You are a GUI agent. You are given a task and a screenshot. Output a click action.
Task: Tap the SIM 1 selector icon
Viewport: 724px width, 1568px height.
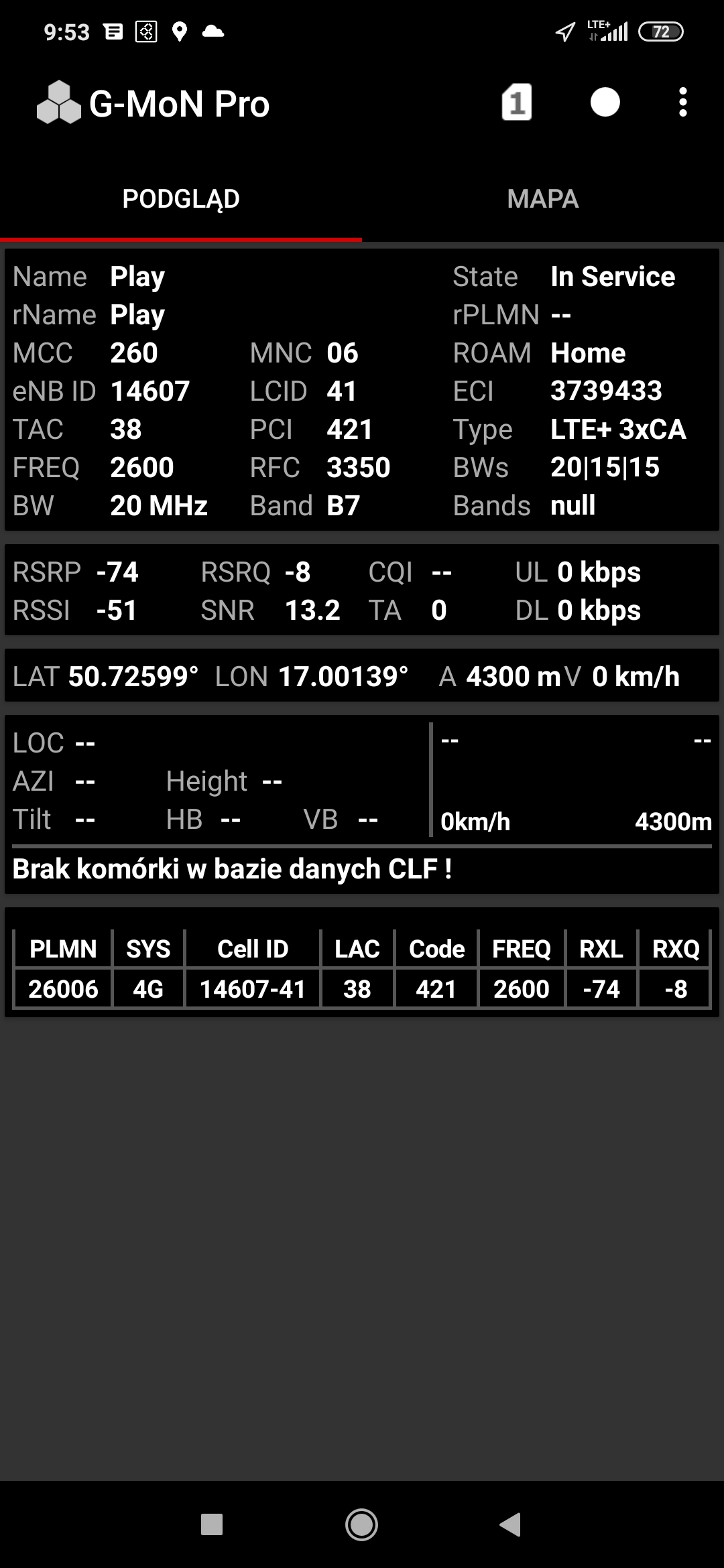coord(517,103)
